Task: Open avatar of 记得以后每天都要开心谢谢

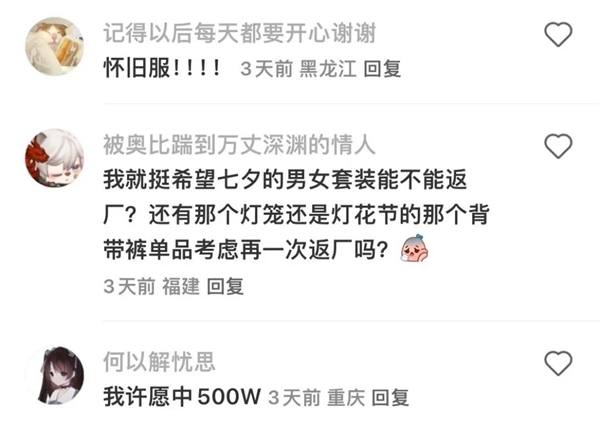Action: point(53,46)
